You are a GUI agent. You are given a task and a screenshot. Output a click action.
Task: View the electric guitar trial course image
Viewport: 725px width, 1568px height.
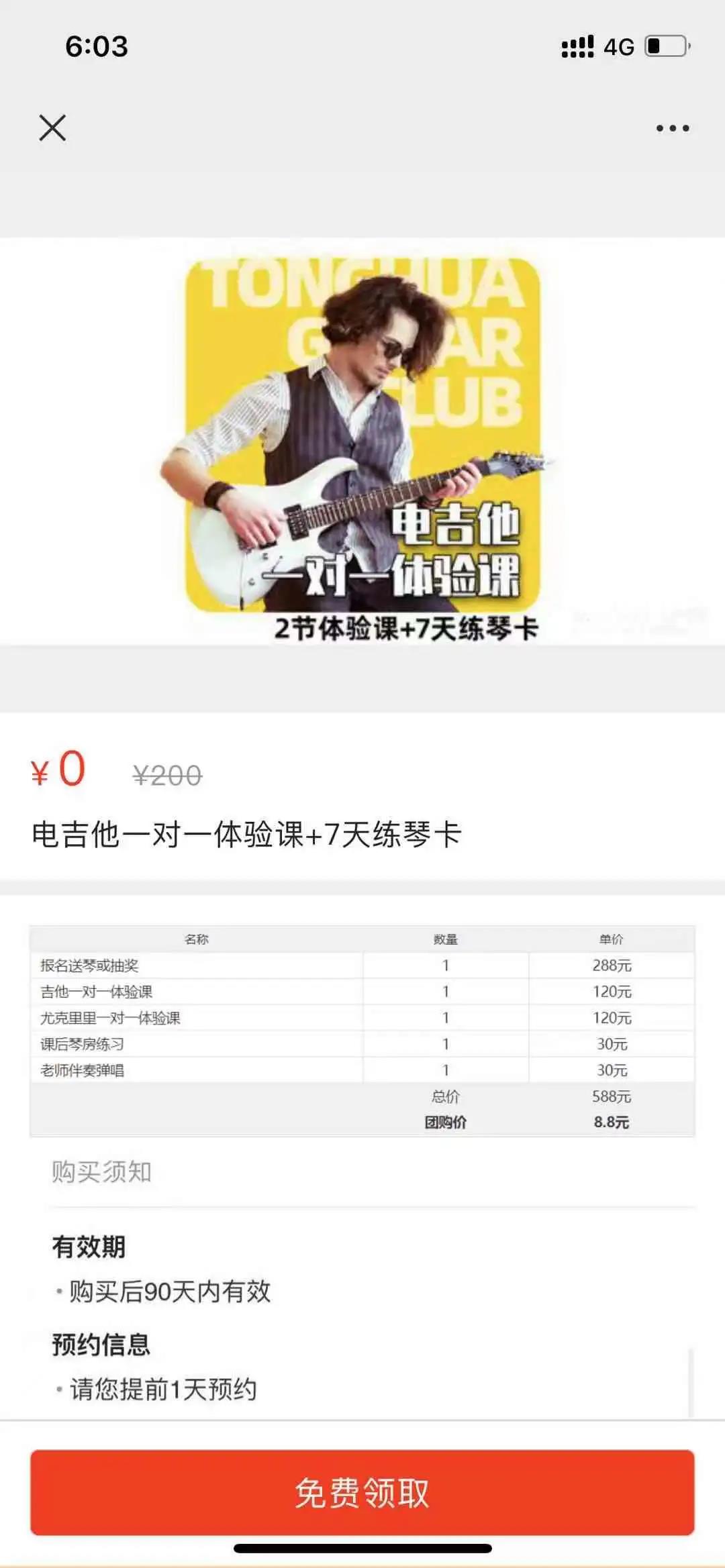pos(362,443)
